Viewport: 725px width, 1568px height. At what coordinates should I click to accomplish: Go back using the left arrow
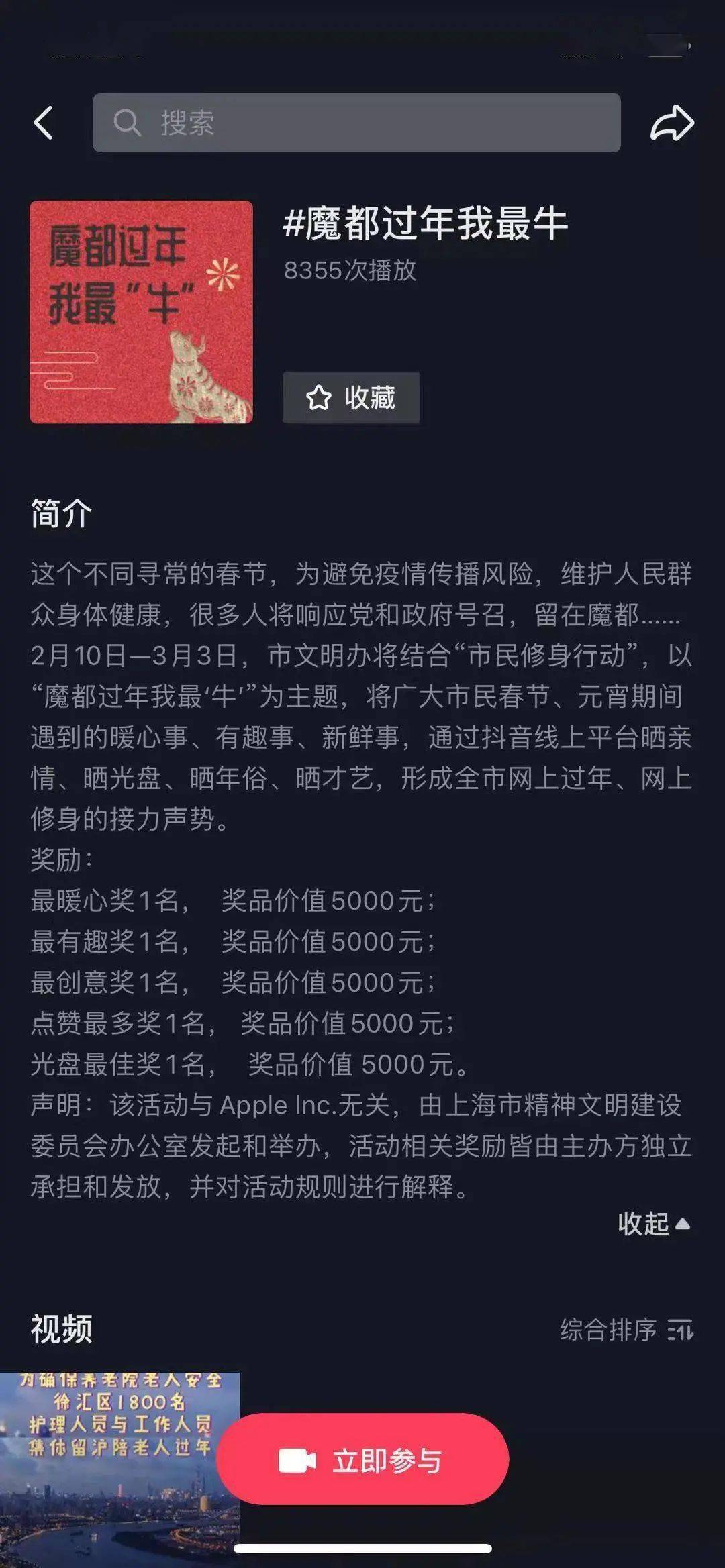click(44, 123)
